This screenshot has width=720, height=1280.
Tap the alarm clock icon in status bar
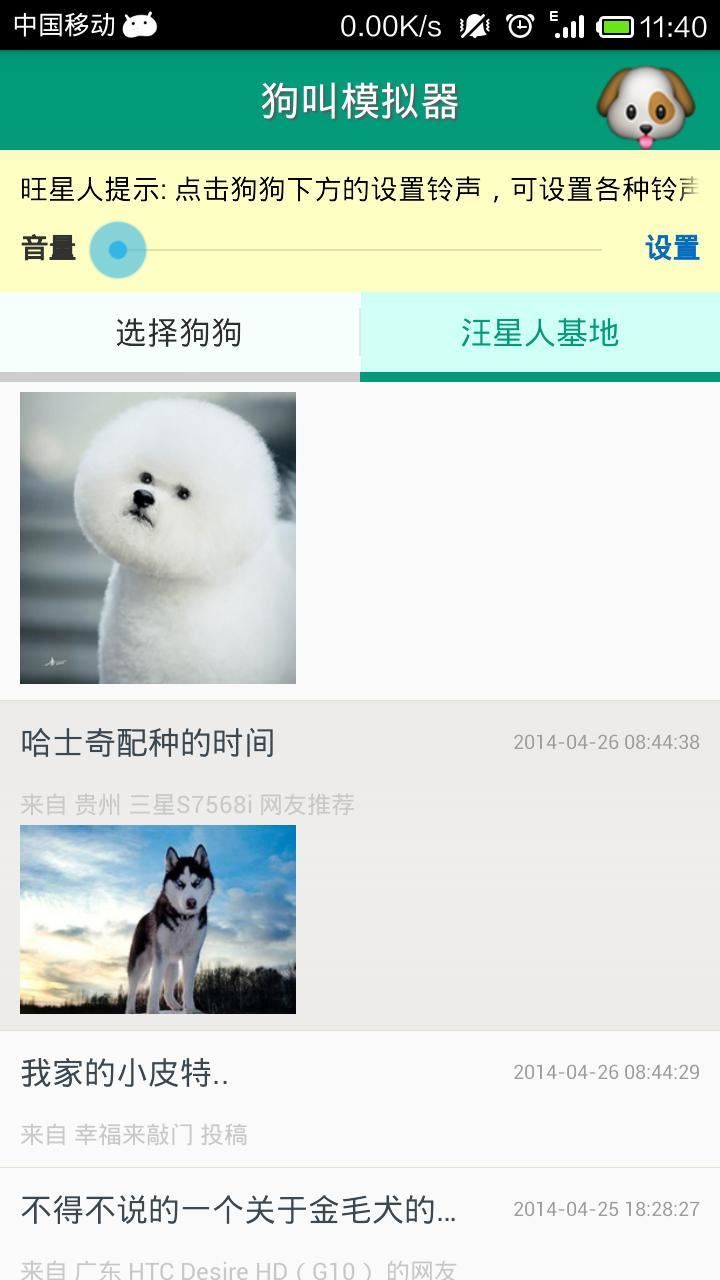(521, 24)
